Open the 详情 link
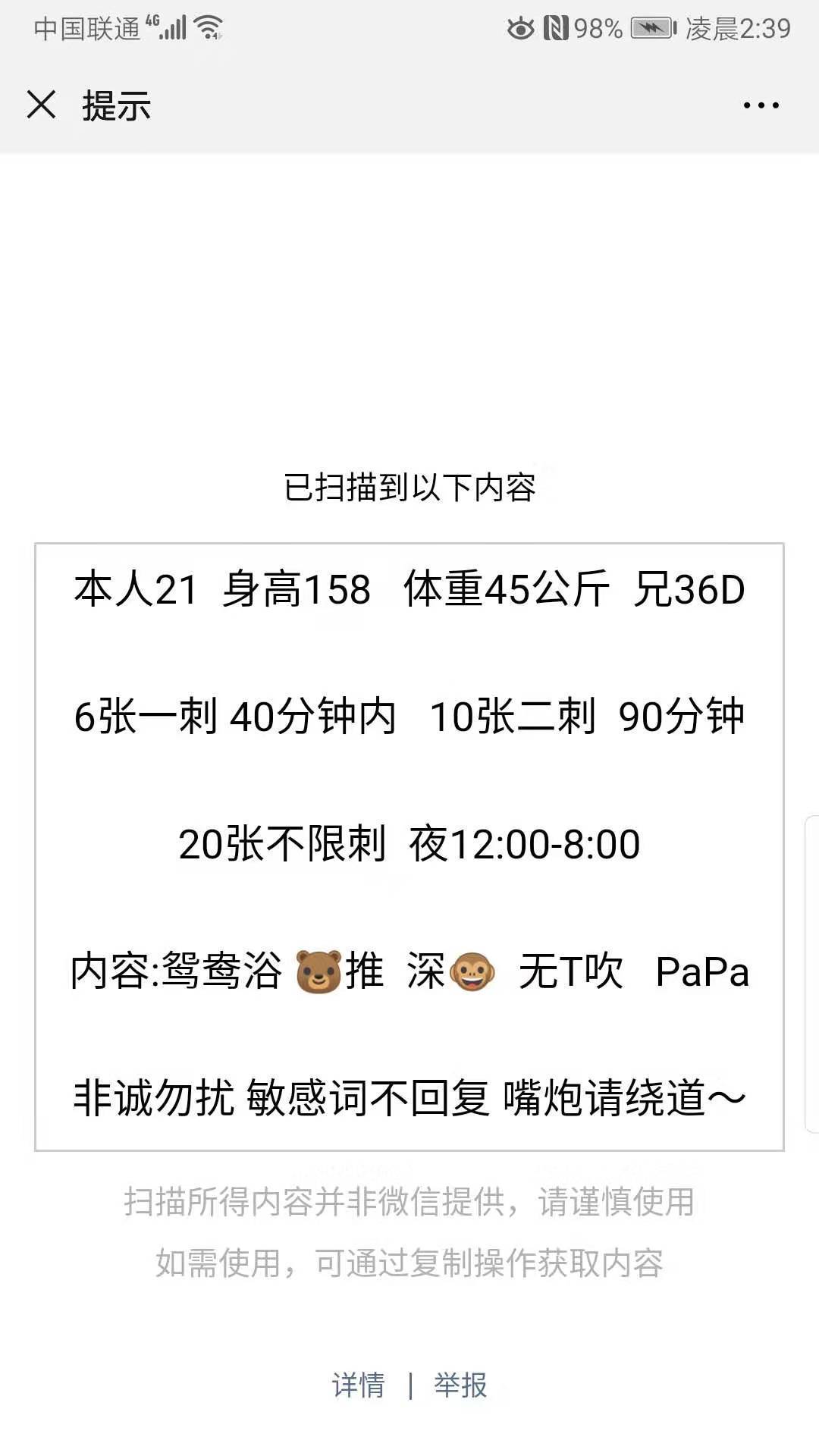 (x=358, y=1385)
